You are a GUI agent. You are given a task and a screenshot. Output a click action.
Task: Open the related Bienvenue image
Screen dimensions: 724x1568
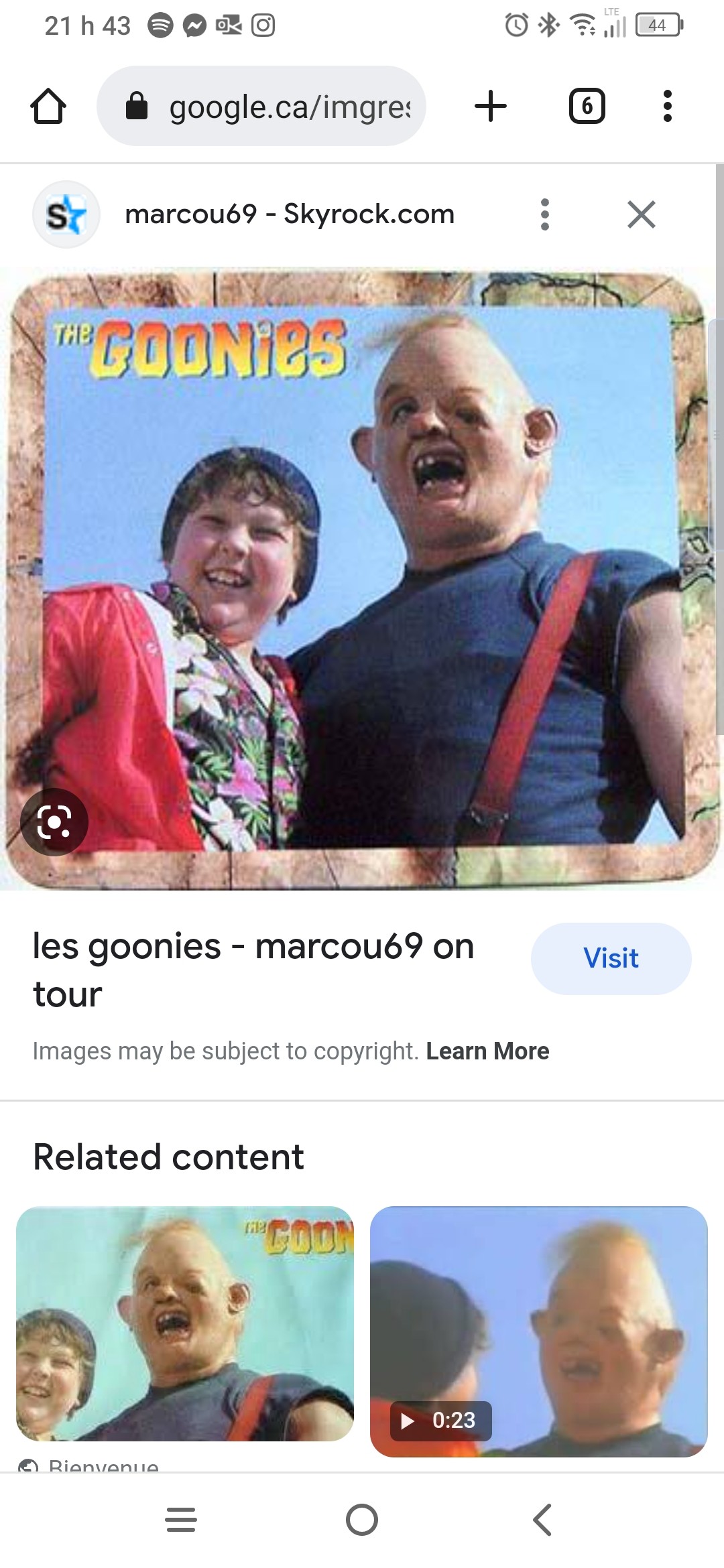pos(184,1323)
